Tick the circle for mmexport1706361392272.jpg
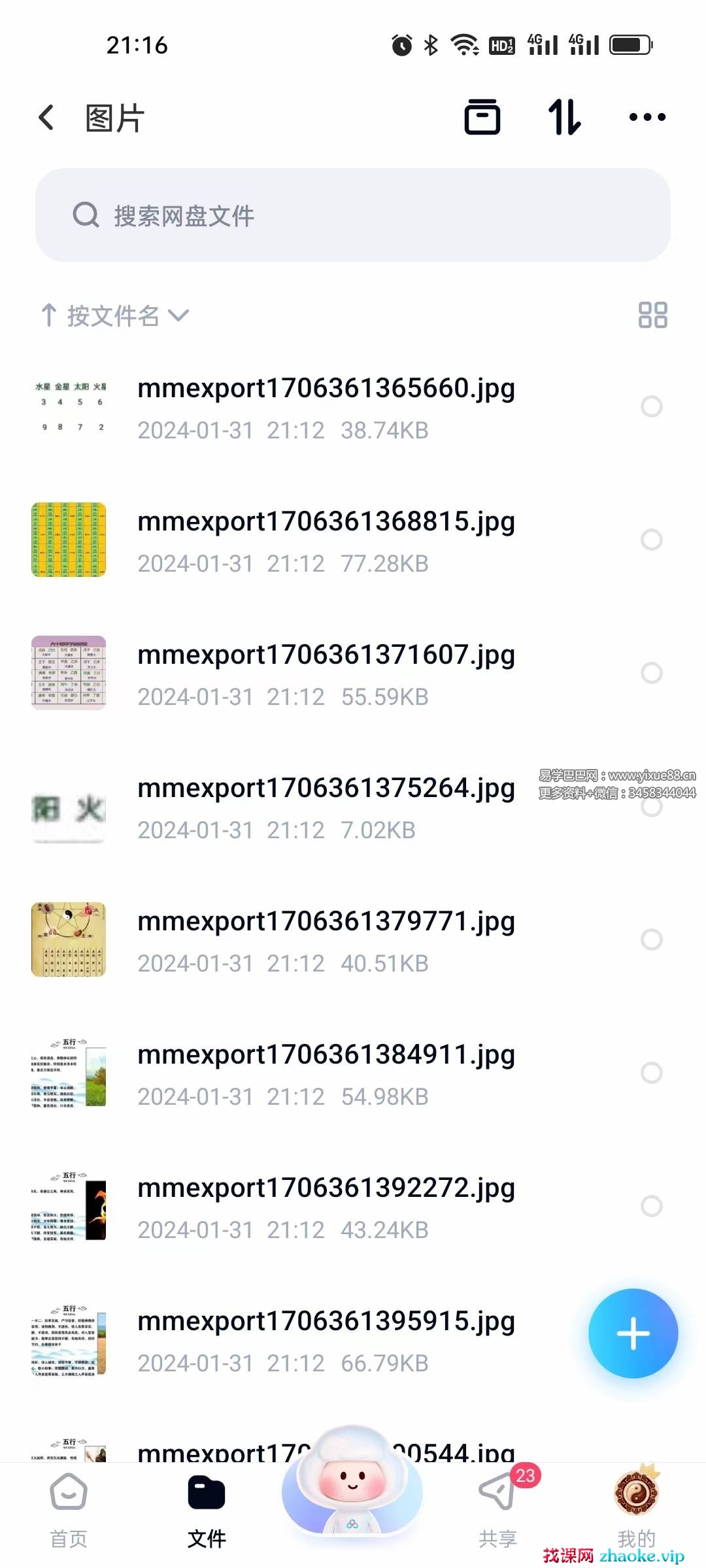 pos(651,1206)
